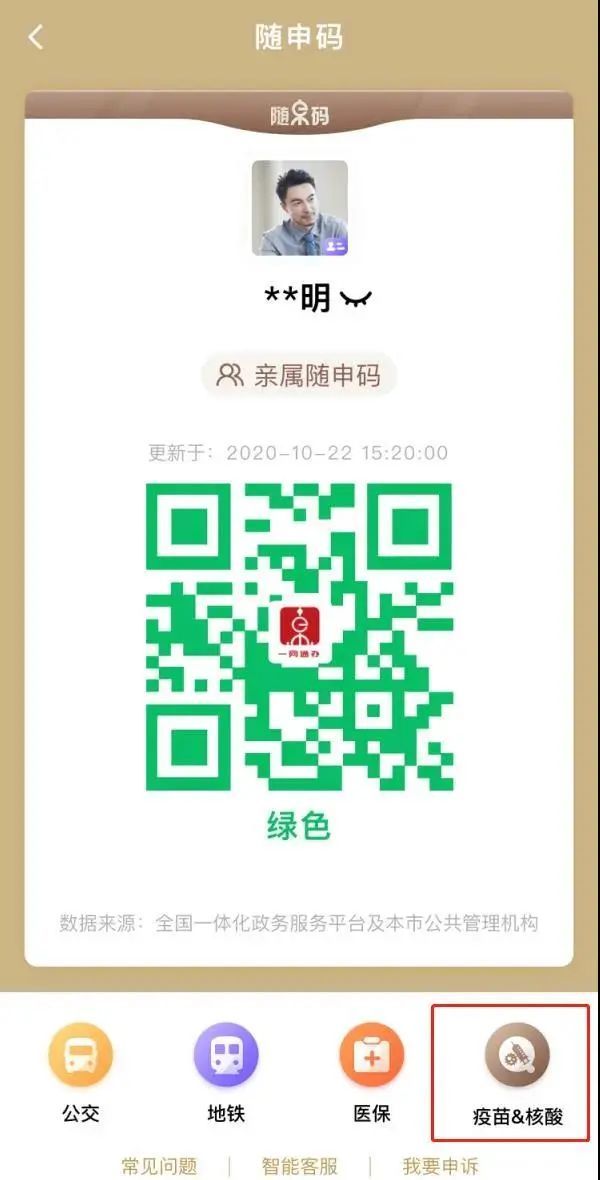Open 疫苗&核酸 vaccine and test records
Image resolution: width=600 pixels, height=1180 pixels.
(x=517, y=1074)
